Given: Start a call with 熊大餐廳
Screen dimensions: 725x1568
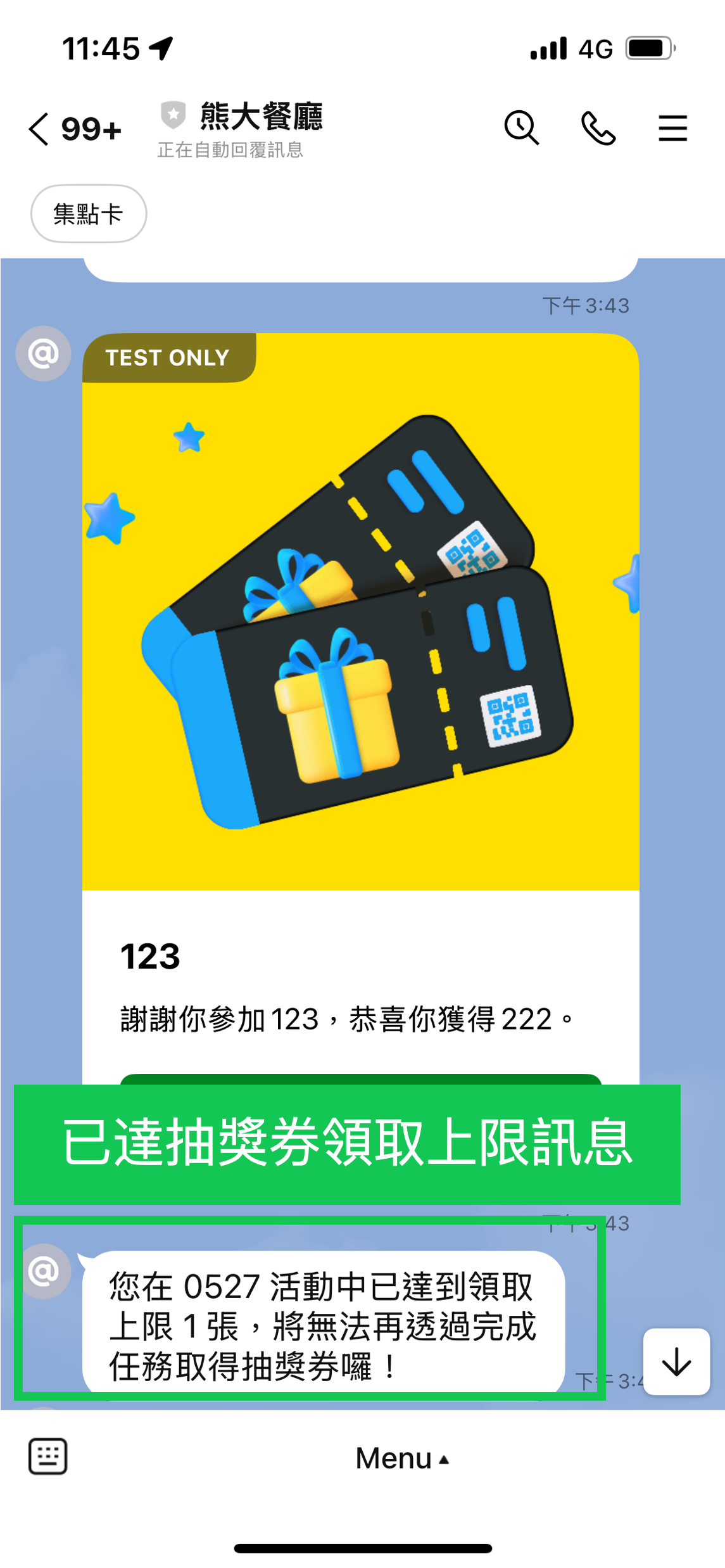Looking at the screenshot, I should pos(598,129).
